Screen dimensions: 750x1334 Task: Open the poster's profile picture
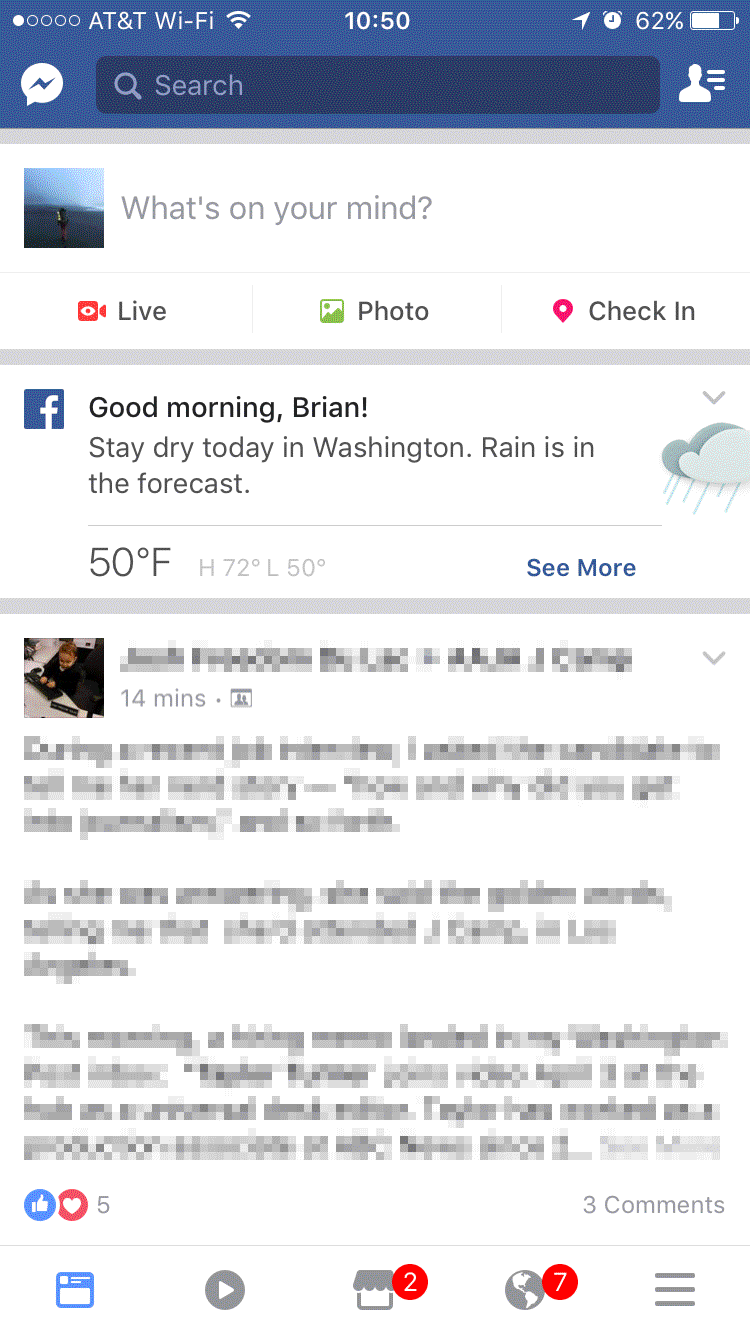pos(64,677)
